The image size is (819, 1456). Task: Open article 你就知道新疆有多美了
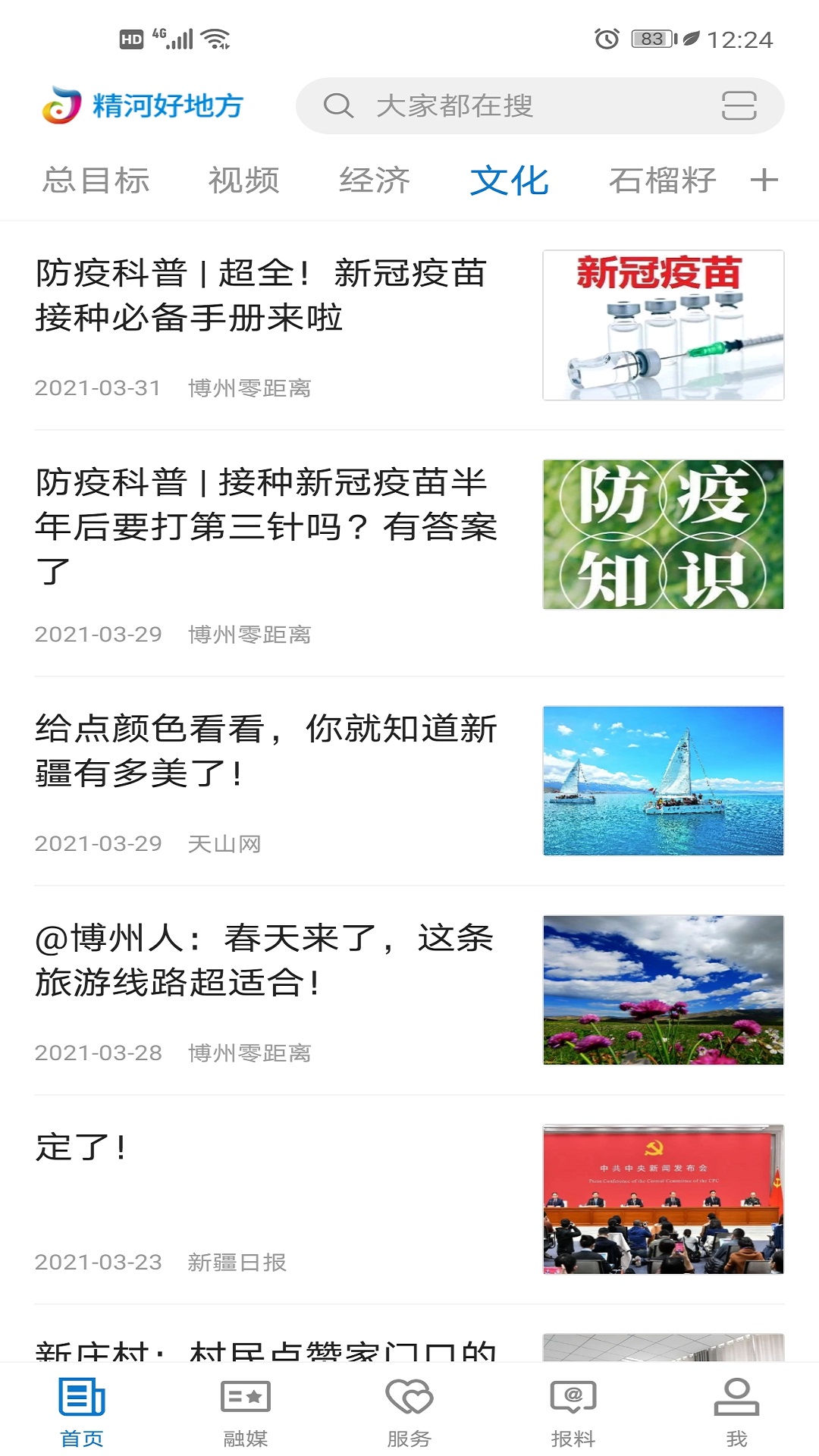(x=265, y=751)
